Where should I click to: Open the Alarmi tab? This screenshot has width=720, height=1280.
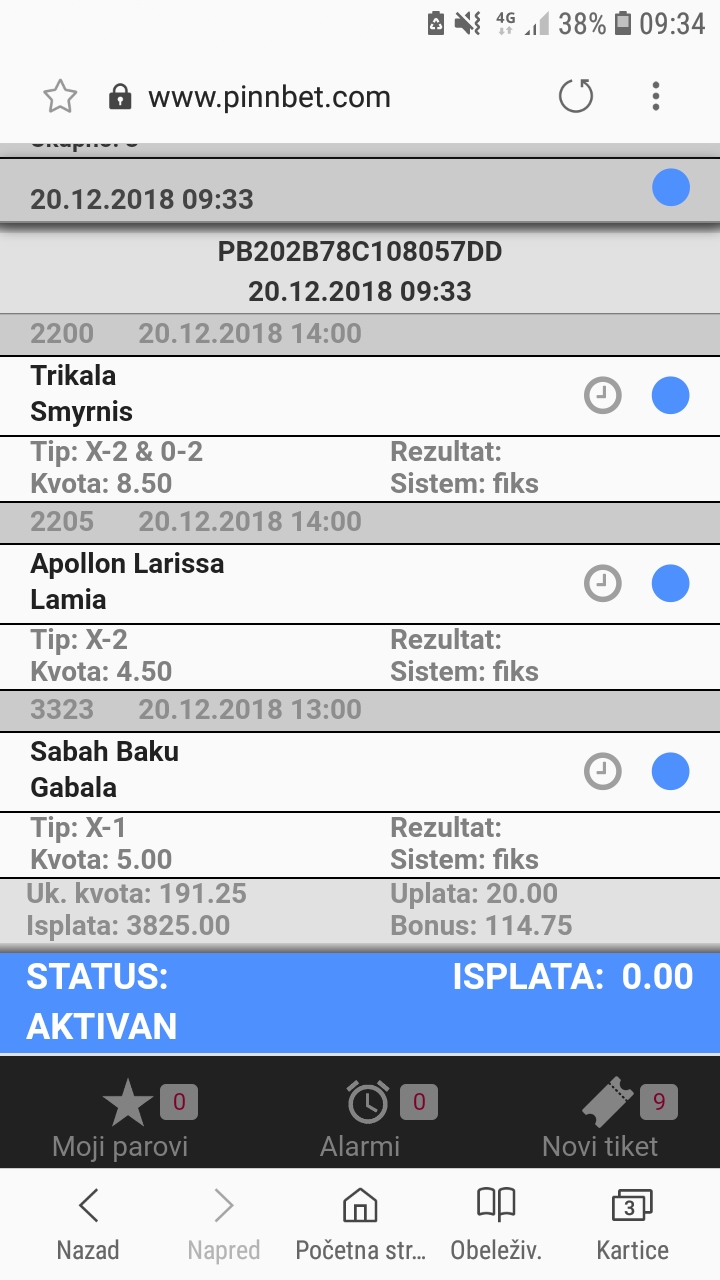(360, 1120)
